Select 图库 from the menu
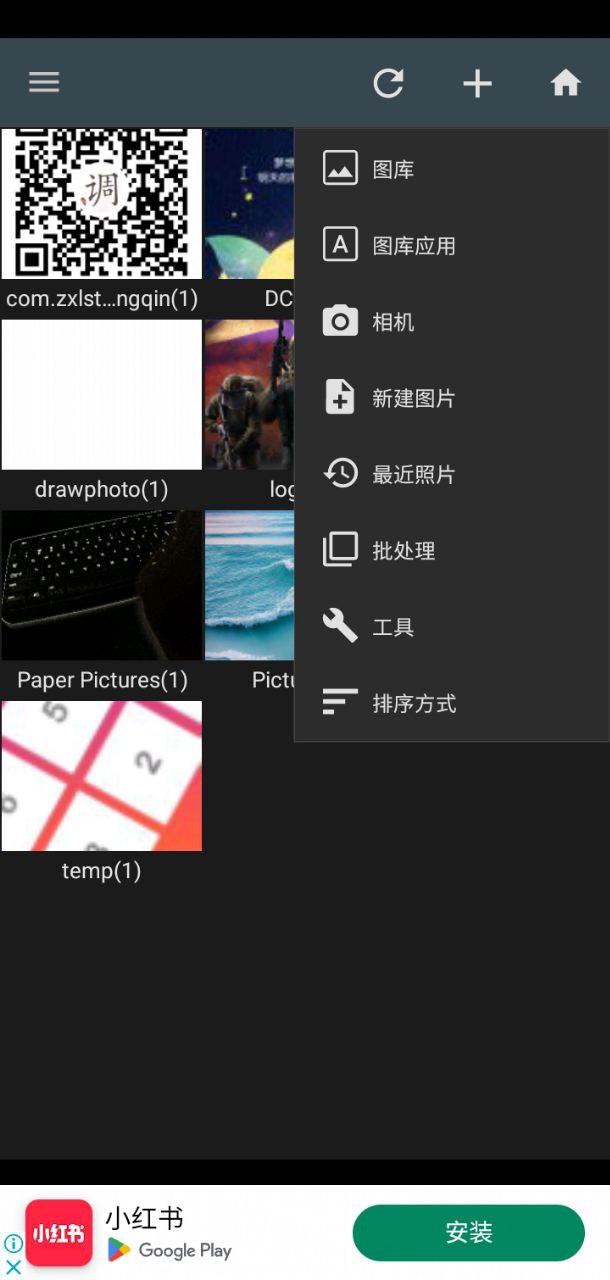This screenshot has height=1280, width=610. coord(392,169)
